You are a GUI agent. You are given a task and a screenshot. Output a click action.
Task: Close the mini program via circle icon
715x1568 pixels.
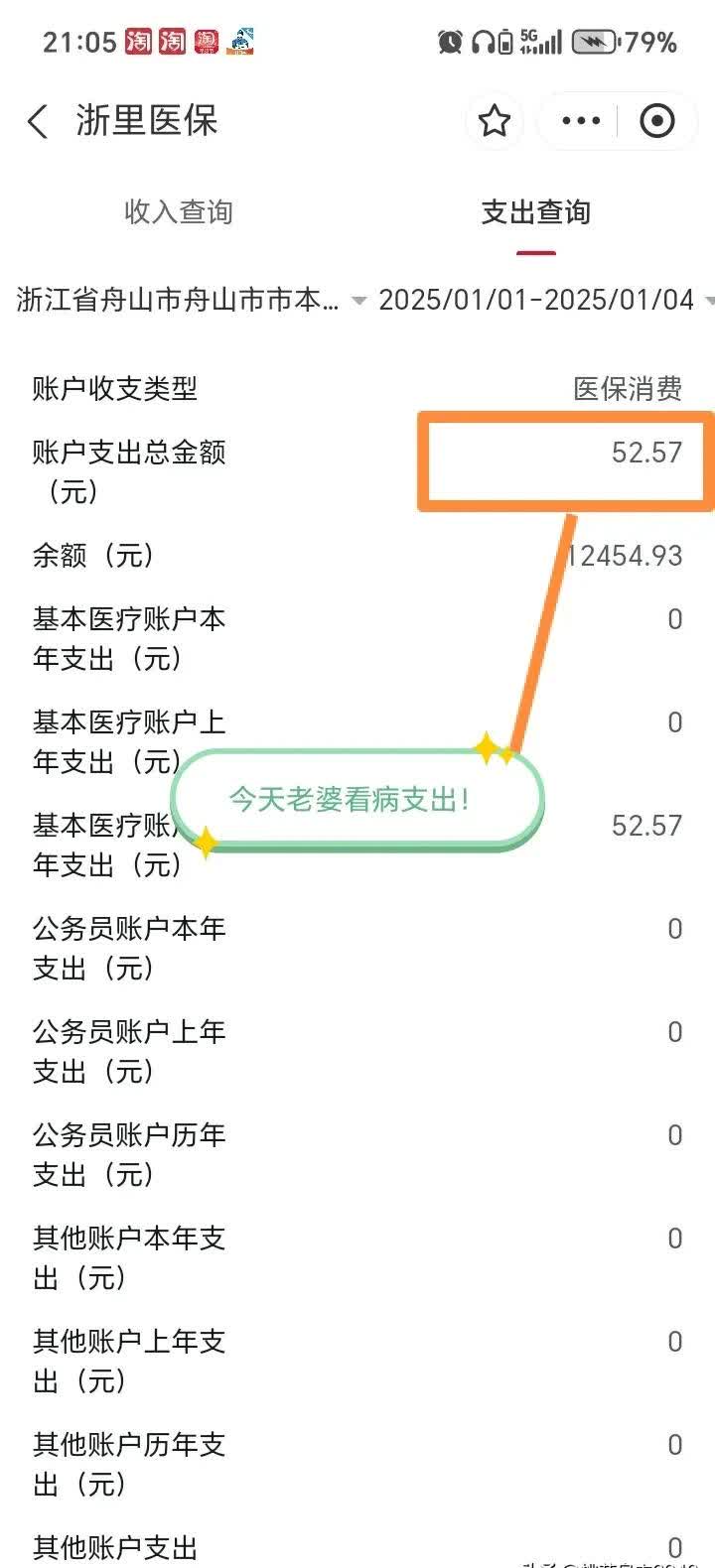point(656,121)
